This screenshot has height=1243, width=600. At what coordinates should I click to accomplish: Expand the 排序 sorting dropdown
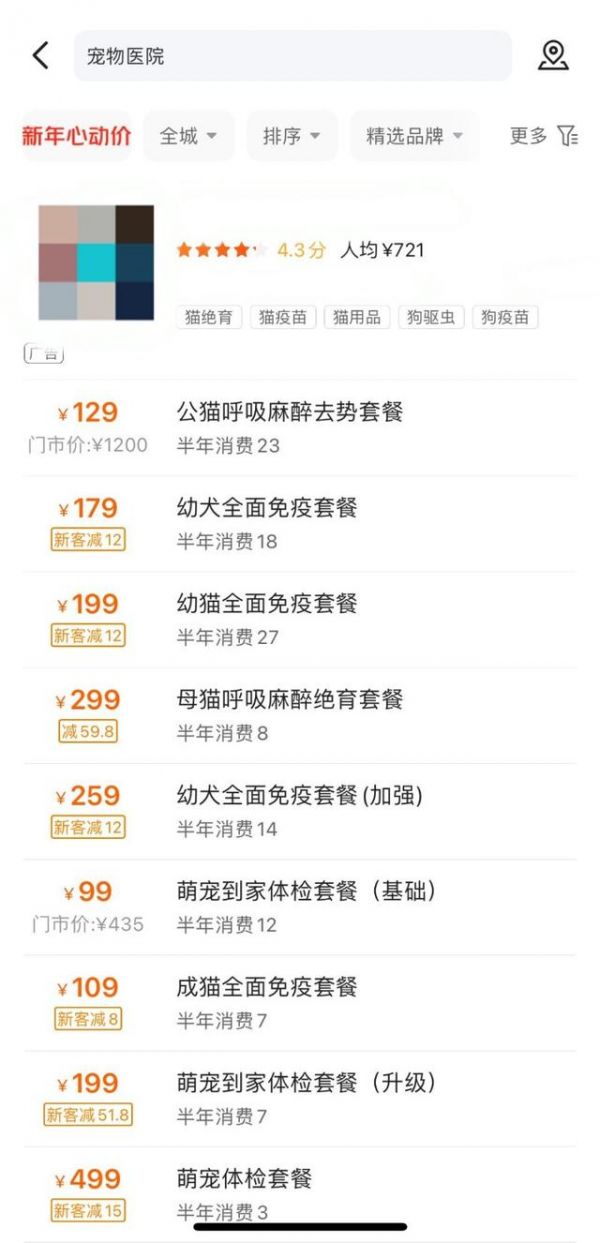coord(291,136)
